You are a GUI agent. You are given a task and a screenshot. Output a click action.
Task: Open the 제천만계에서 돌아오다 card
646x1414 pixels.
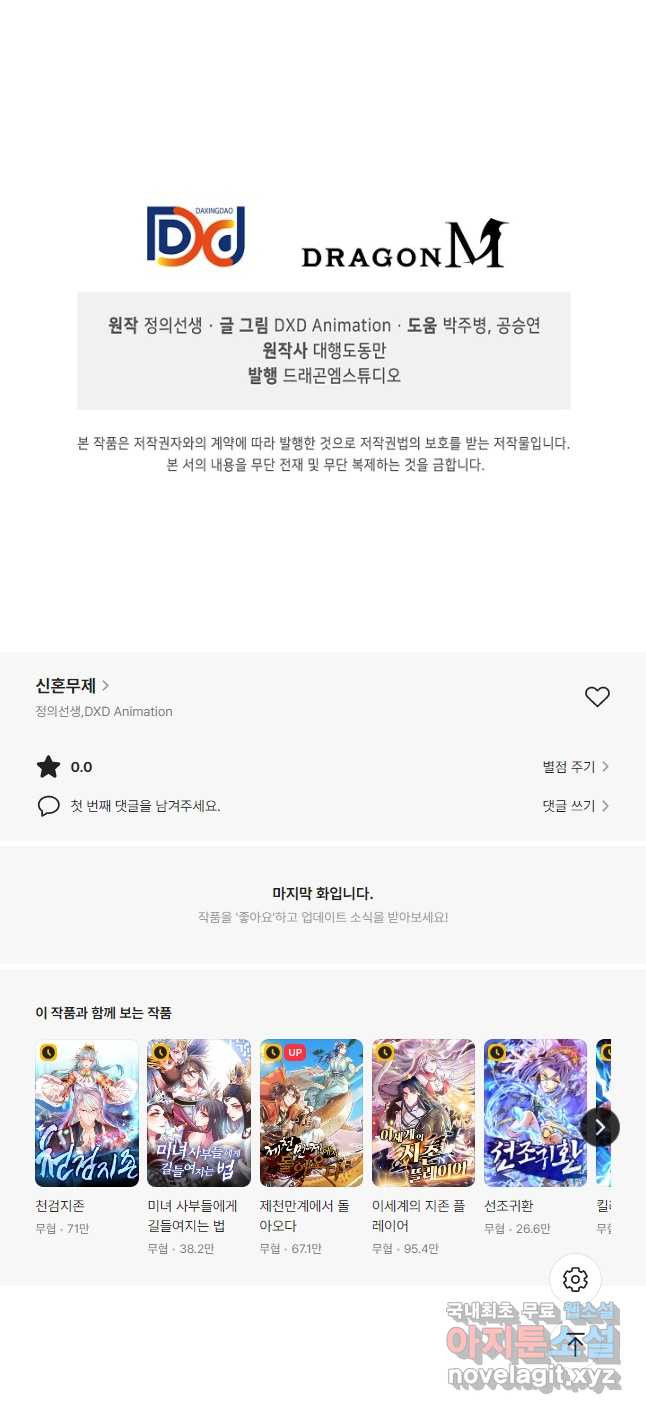(x=311, y=1113)
